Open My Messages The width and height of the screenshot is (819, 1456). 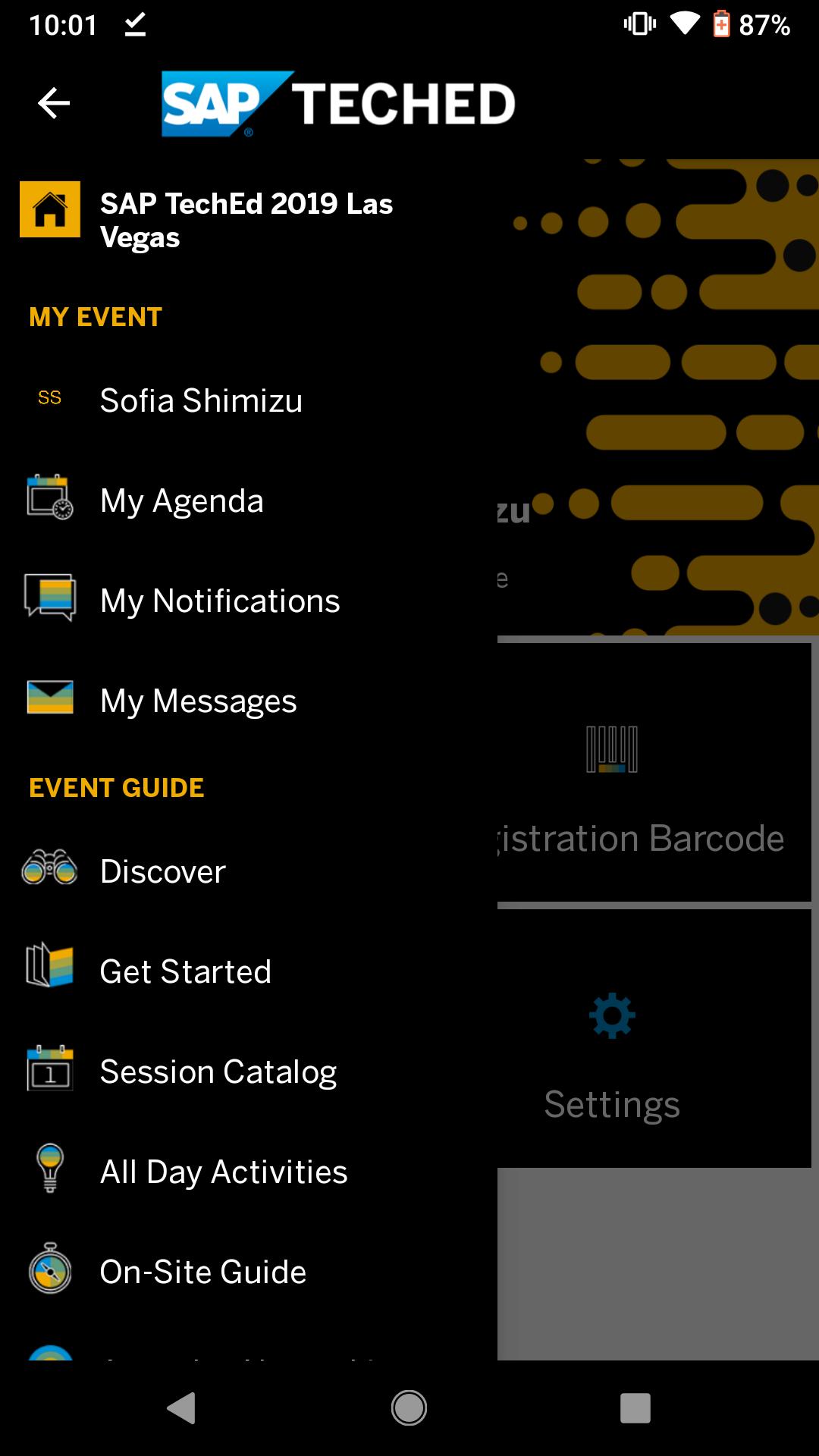pos(198,701)
